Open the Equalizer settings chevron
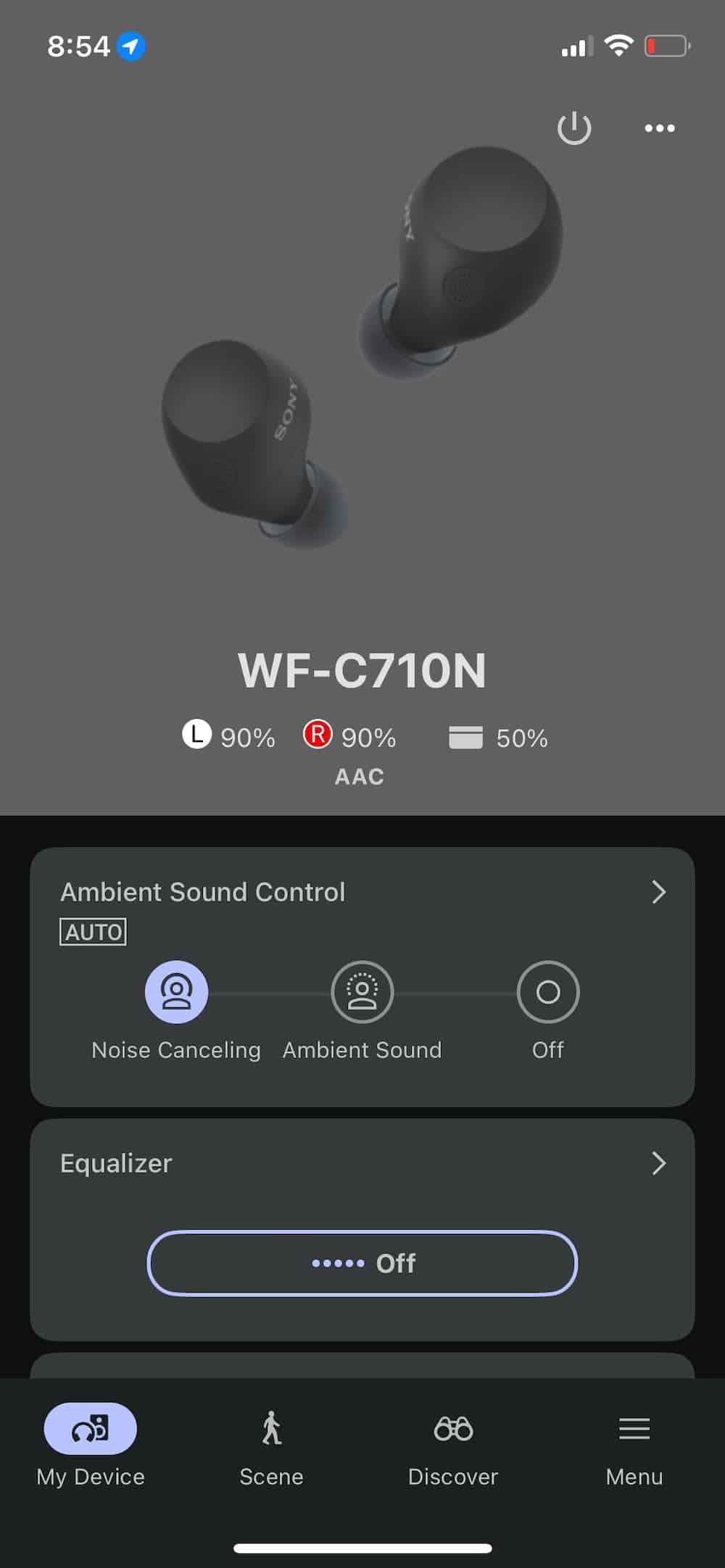Viewport: 725px width, 1568px height. coord(658,1163)
